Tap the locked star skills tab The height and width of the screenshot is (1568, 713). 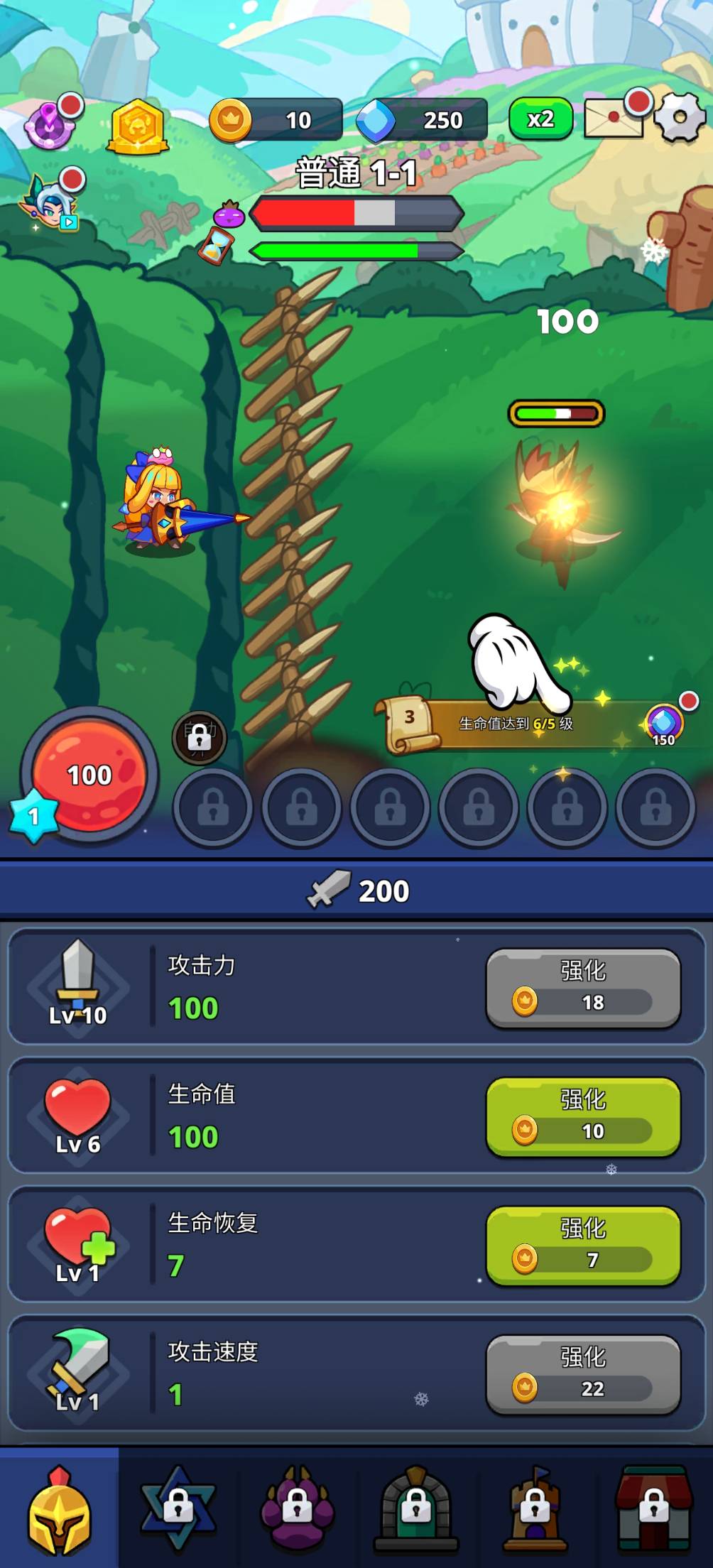pos(178,1508)
